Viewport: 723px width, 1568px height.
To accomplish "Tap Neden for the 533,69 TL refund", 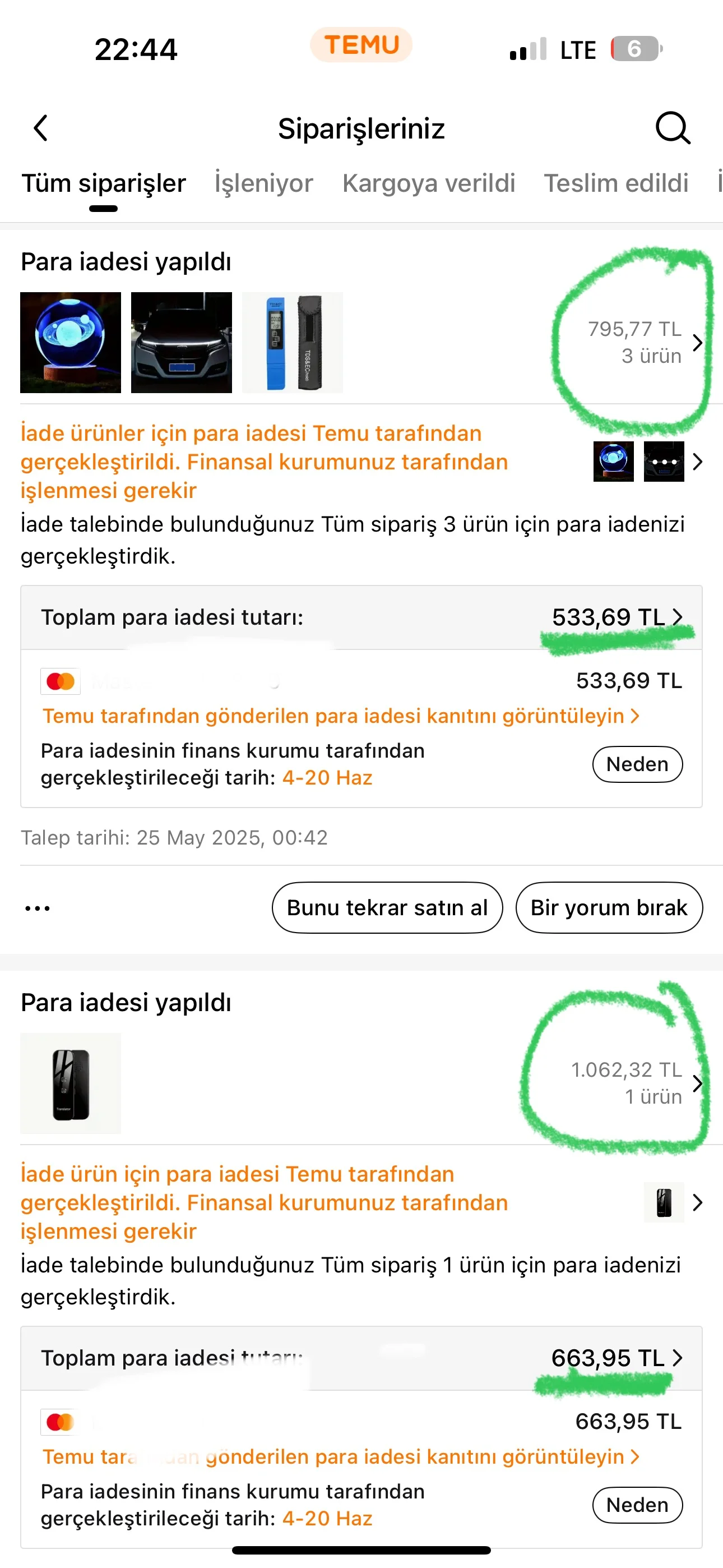I will (x=637, y=764).
